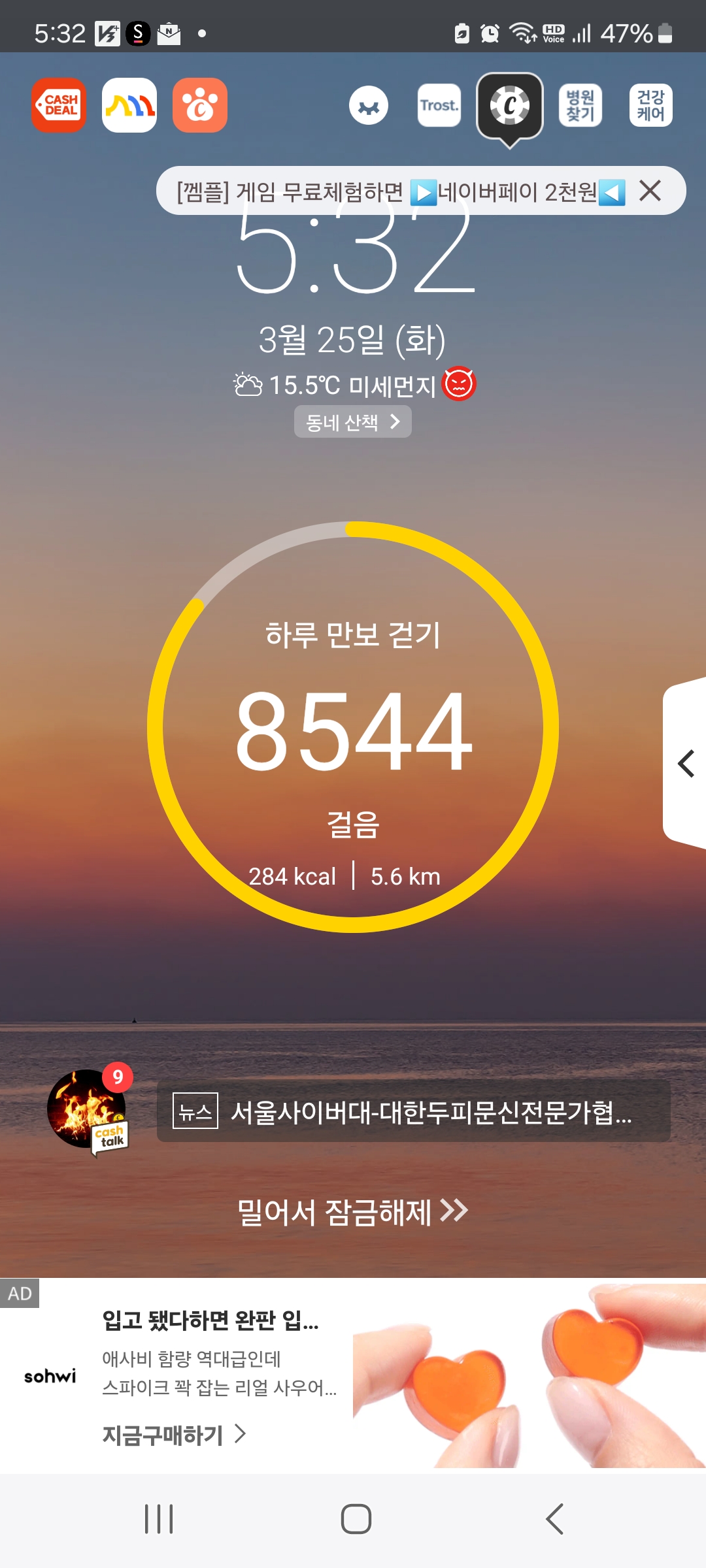Read the 서울사이버대 news headline
The height and width of the screenshot is (1568, 706).
click(413, 1111)
